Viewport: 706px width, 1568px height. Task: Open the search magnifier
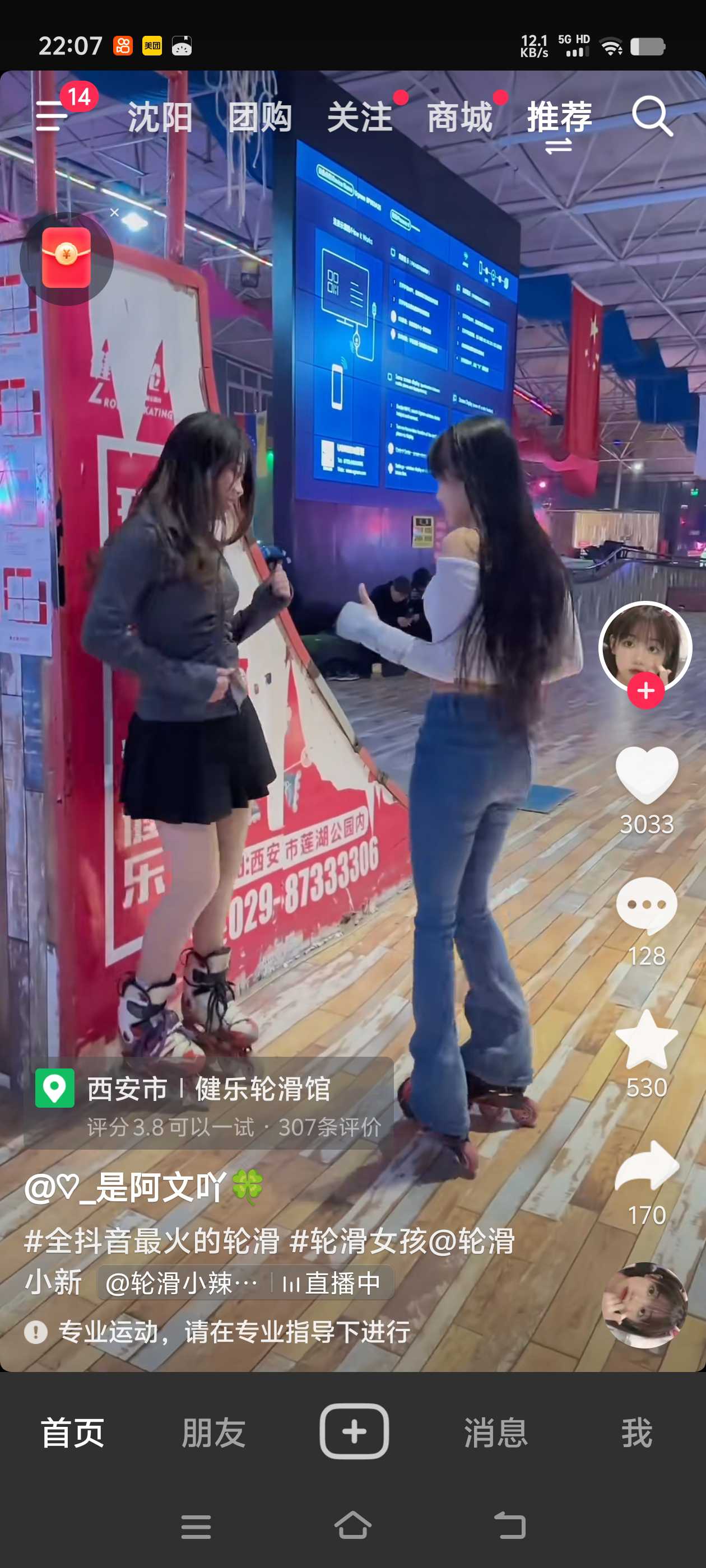pyautogui.click(x=652, y=116)
